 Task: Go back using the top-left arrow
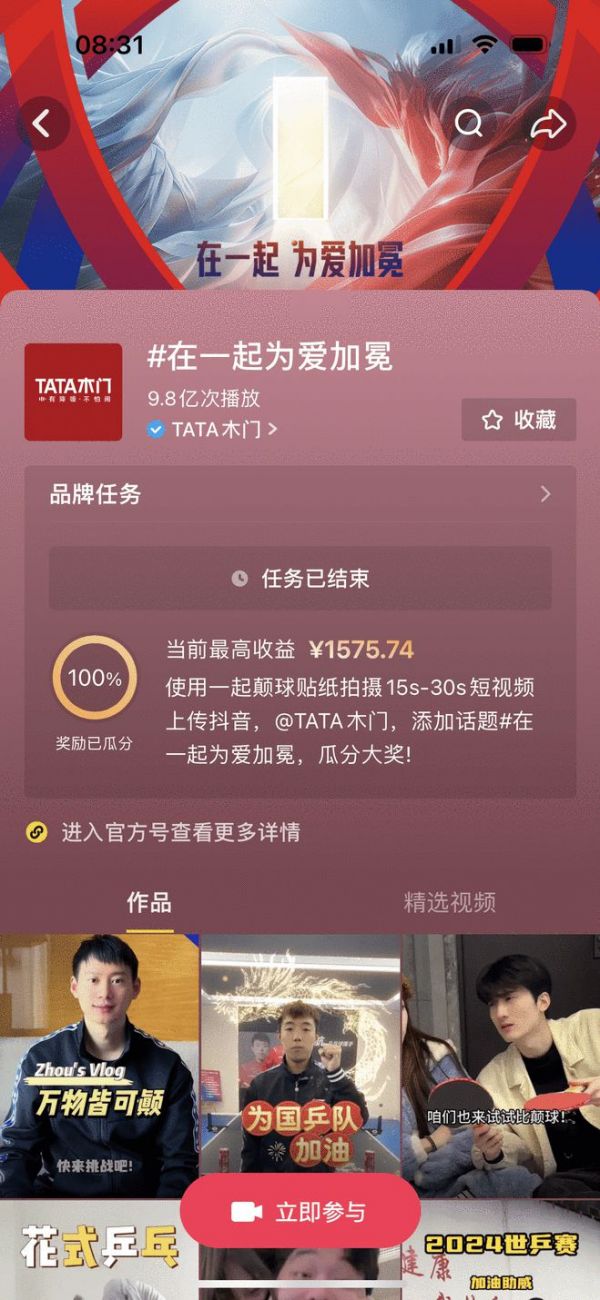click(x=43, y=124)
